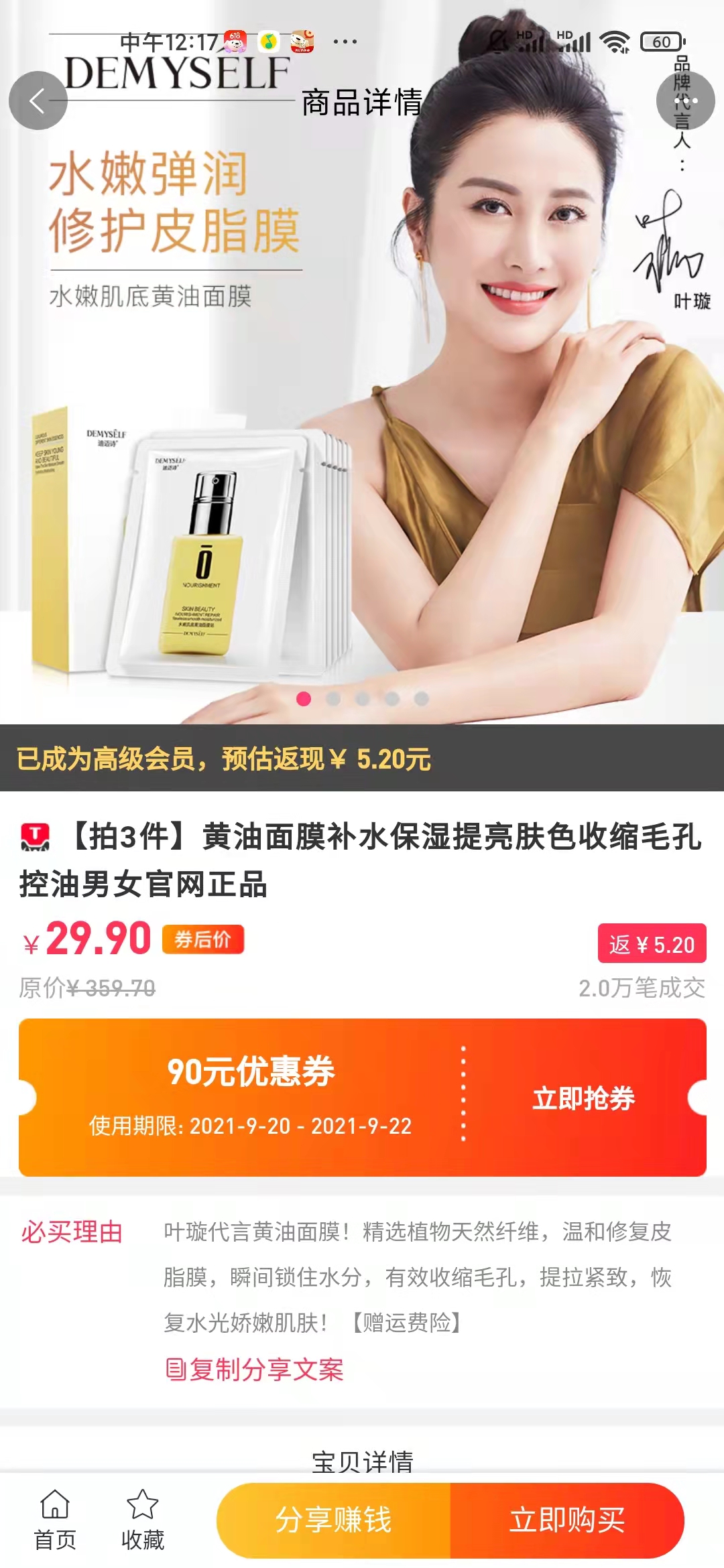This screenshot has height=1568, width=724.
Task: Buy now with 立即购买
Action: [567, 1520]
